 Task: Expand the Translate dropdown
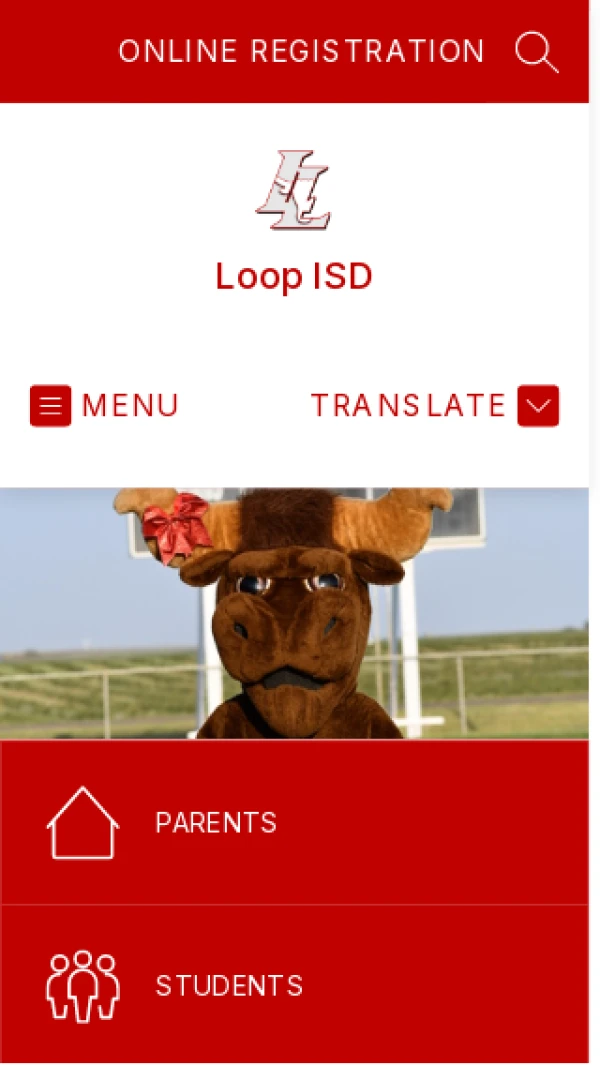[x=537, y=406]
